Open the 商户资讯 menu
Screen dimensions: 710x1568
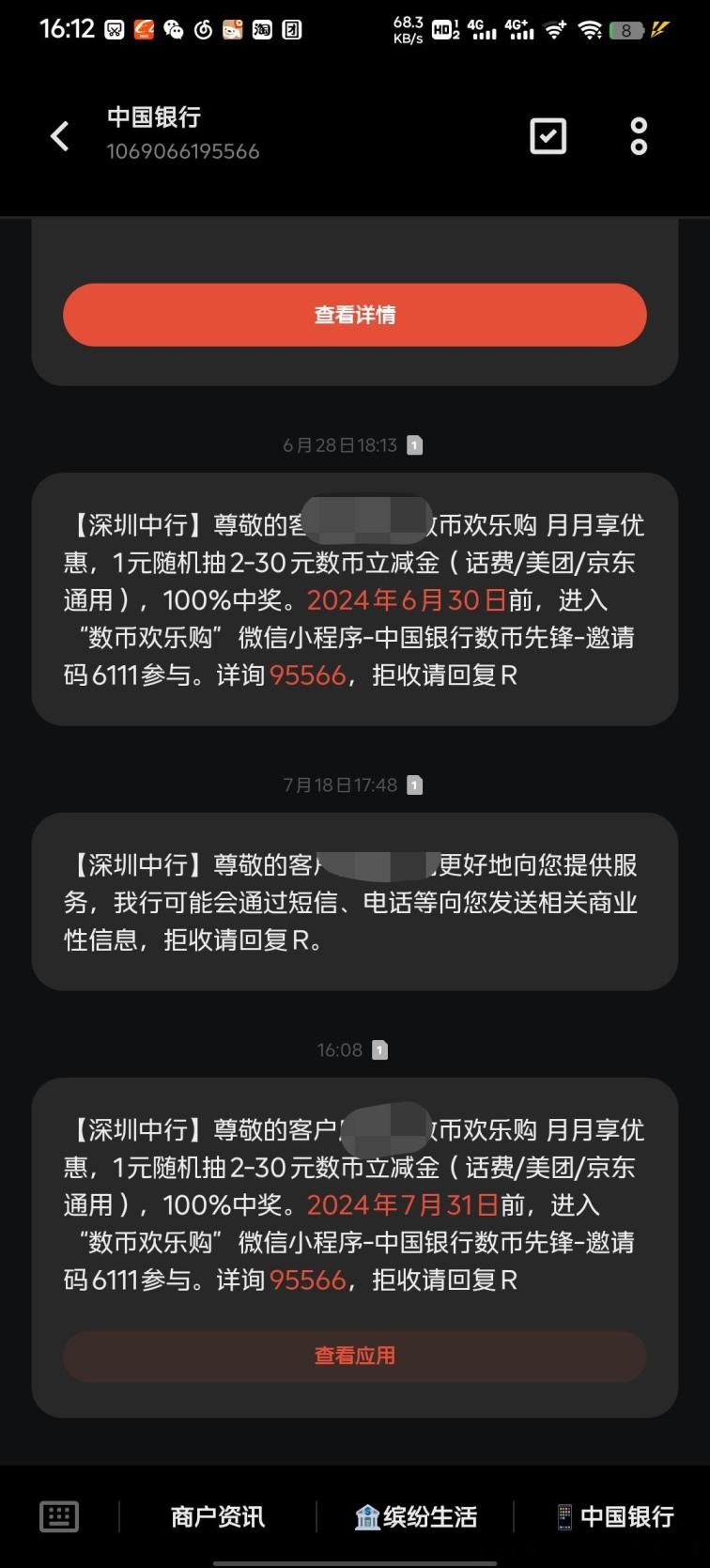tap(218, 1516)
